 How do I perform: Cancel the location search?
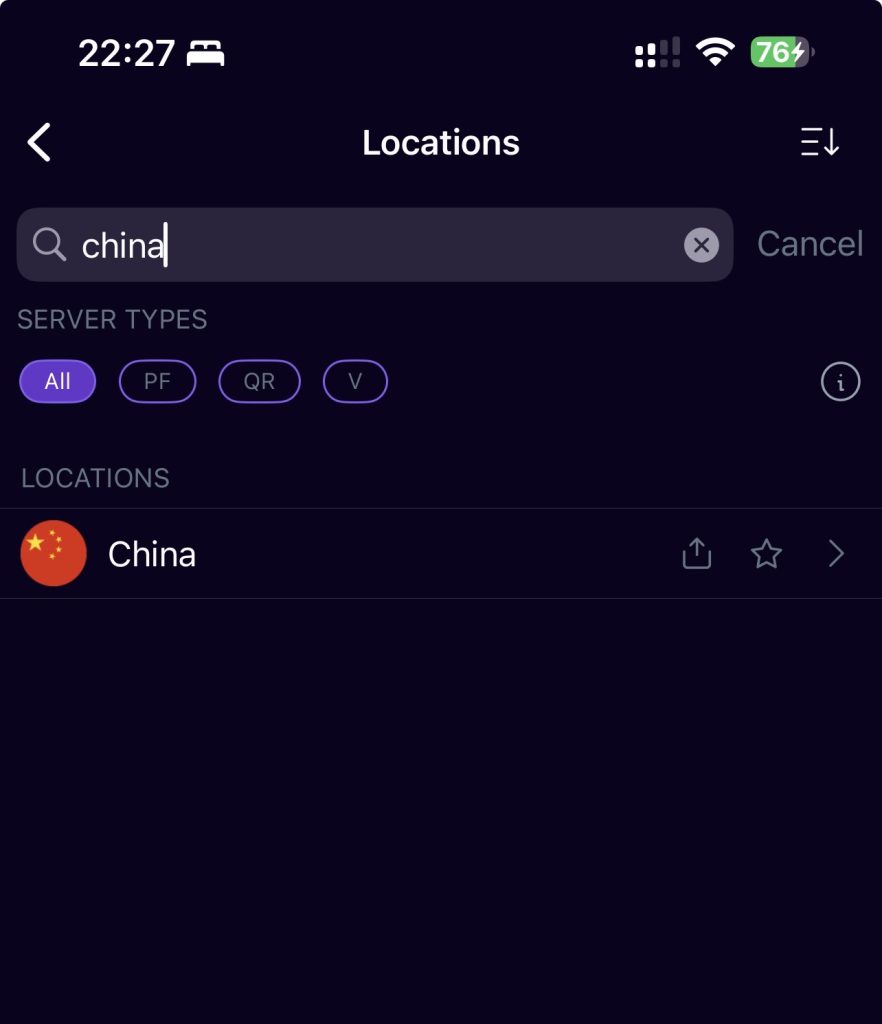point(809,244)
